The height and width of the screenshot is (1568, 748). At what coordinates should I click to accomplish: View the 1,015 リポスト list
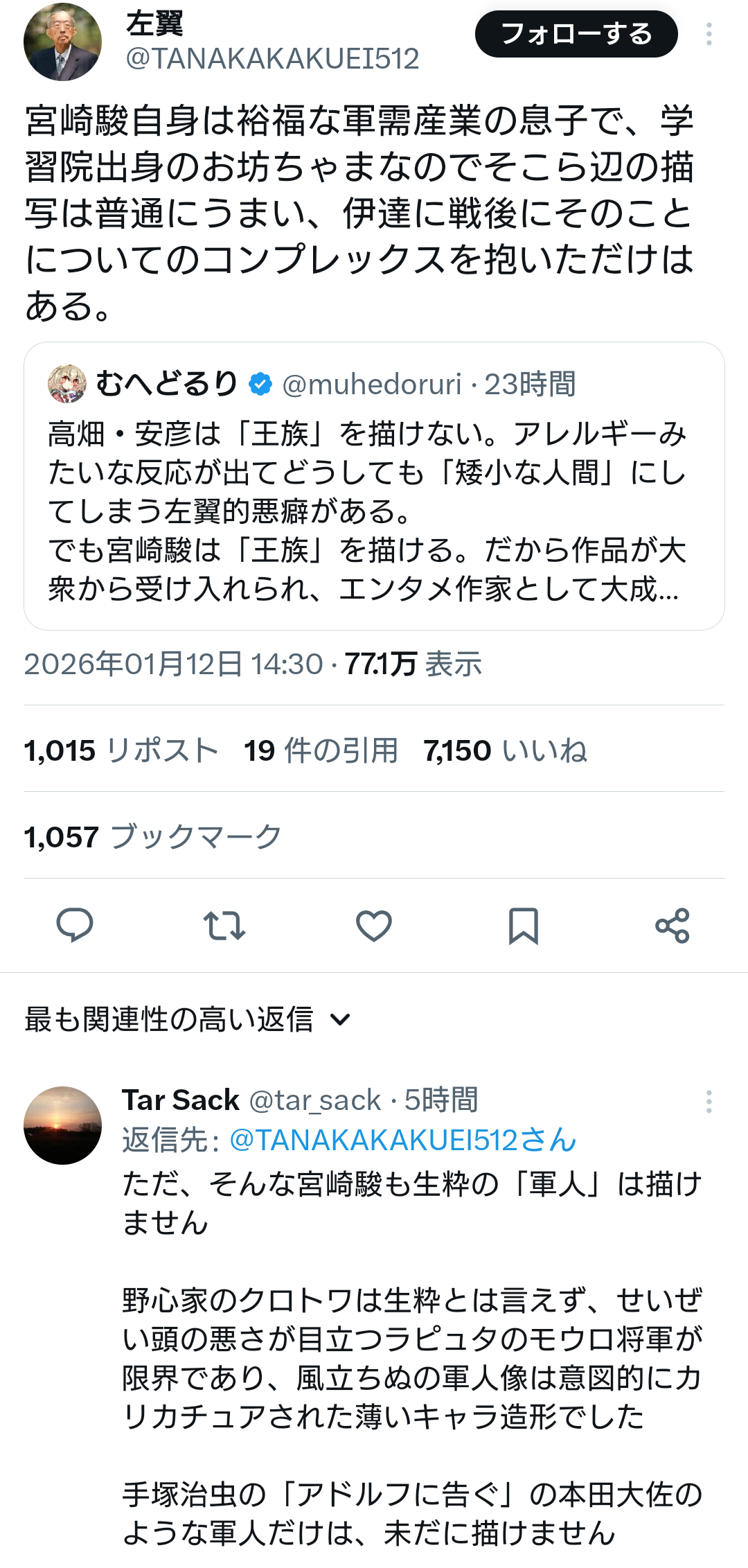(121, 750)
